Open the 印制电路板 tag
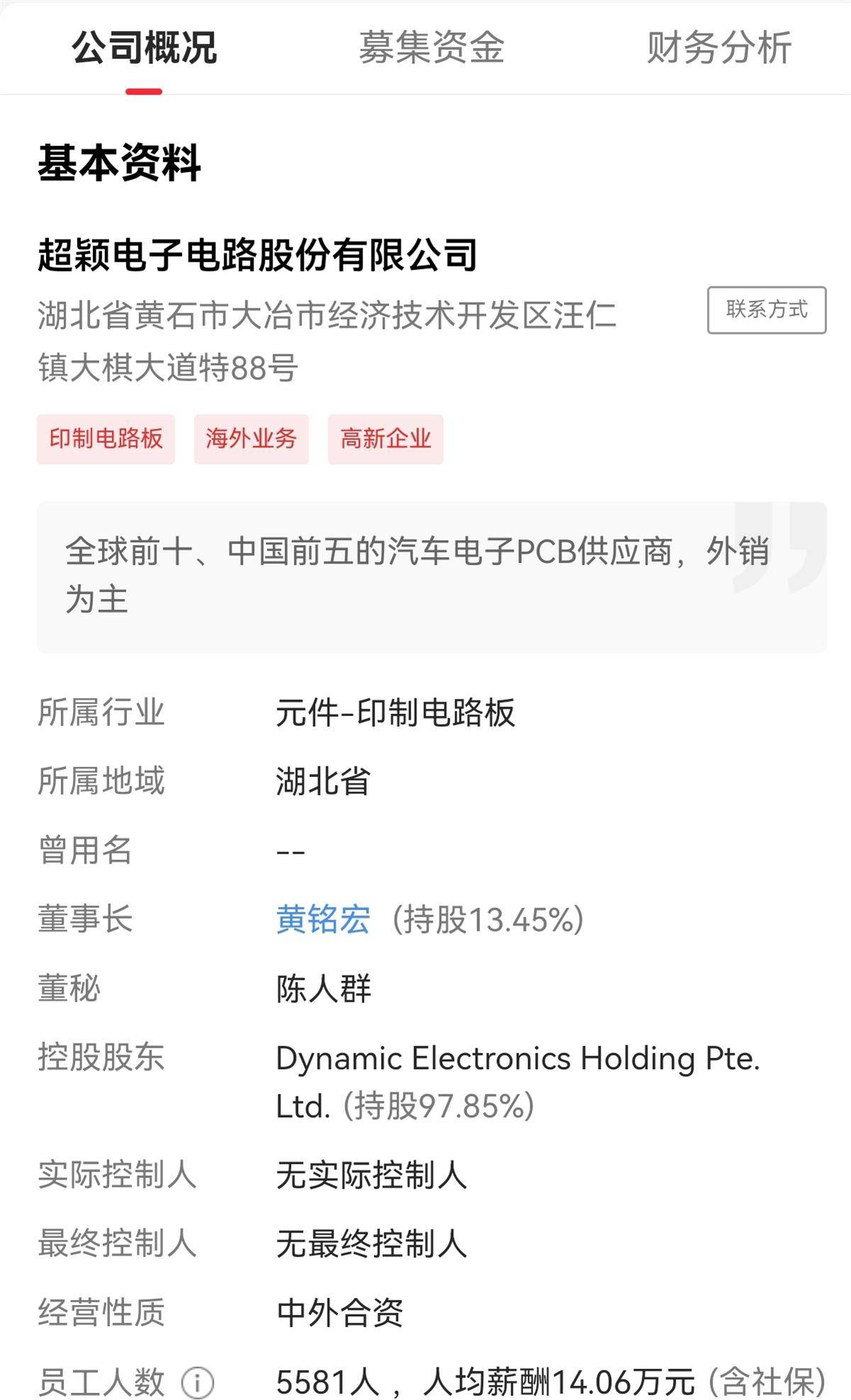The height and width of the screenshot is (1400, 851). pyautogui.click(x=106, y=439)
